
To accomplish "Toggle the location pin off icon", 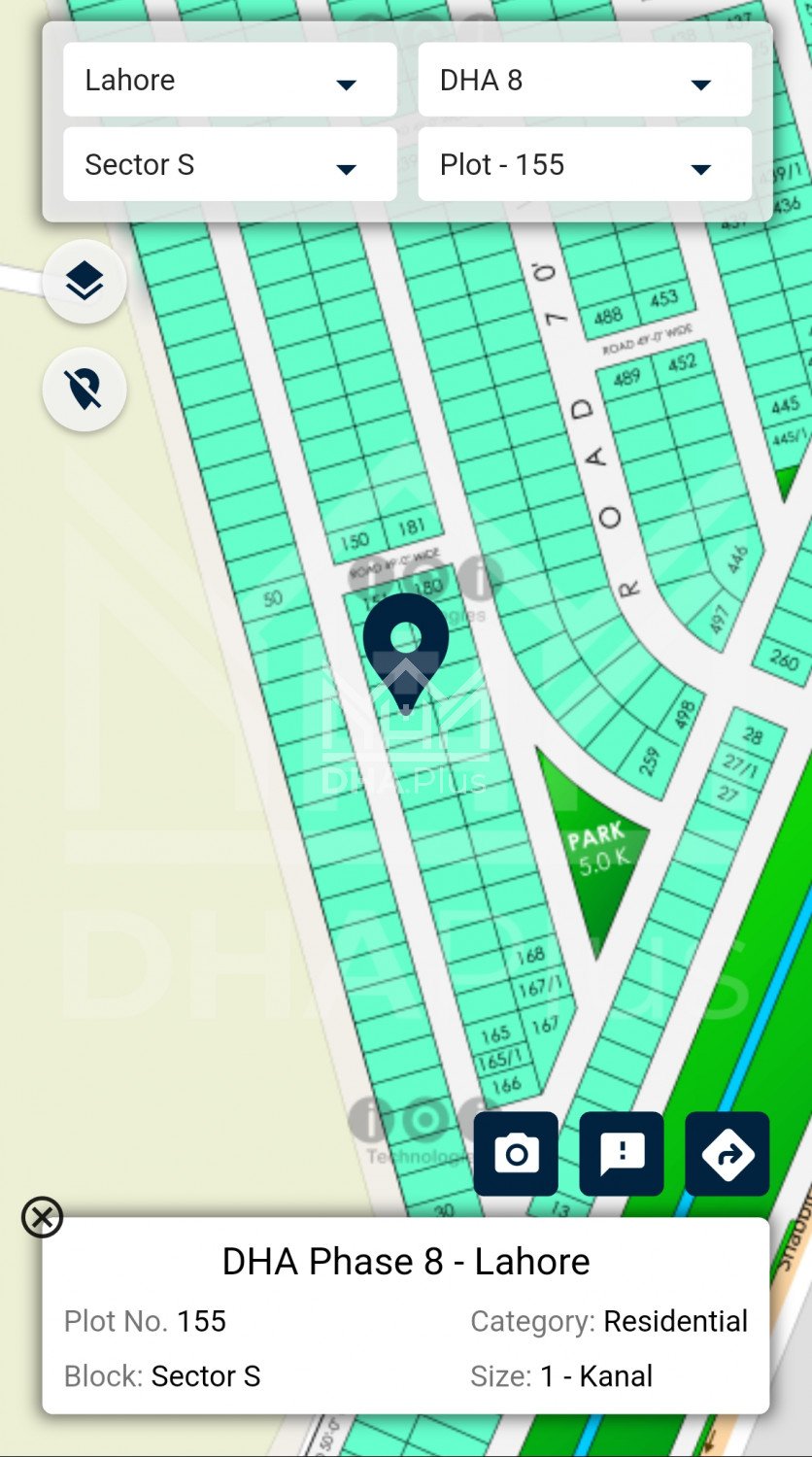I will click(85, 390).
